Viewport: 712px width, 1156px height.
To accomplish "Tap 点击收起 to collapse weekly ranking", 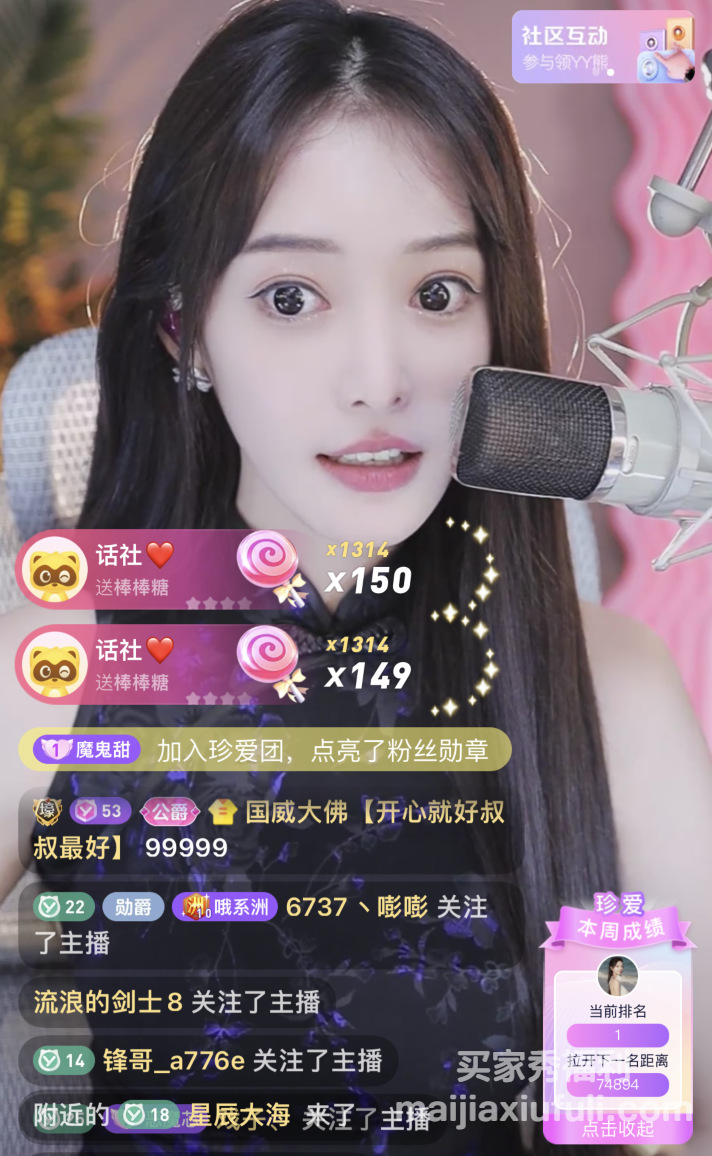I will pyautogui.click(x=618, y=1128).
